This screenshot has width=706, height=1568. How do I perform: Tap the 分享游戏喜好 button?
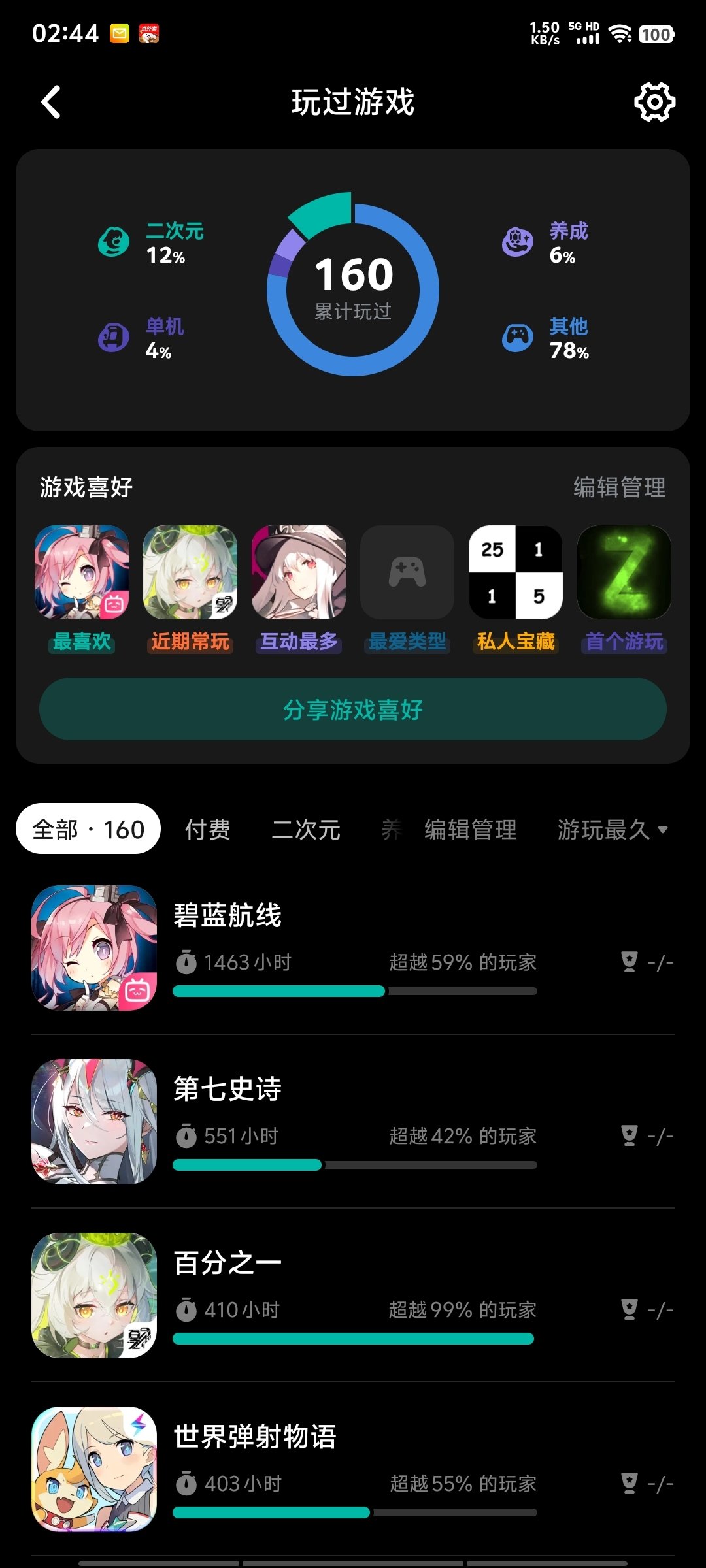click(x=353, y=710)
